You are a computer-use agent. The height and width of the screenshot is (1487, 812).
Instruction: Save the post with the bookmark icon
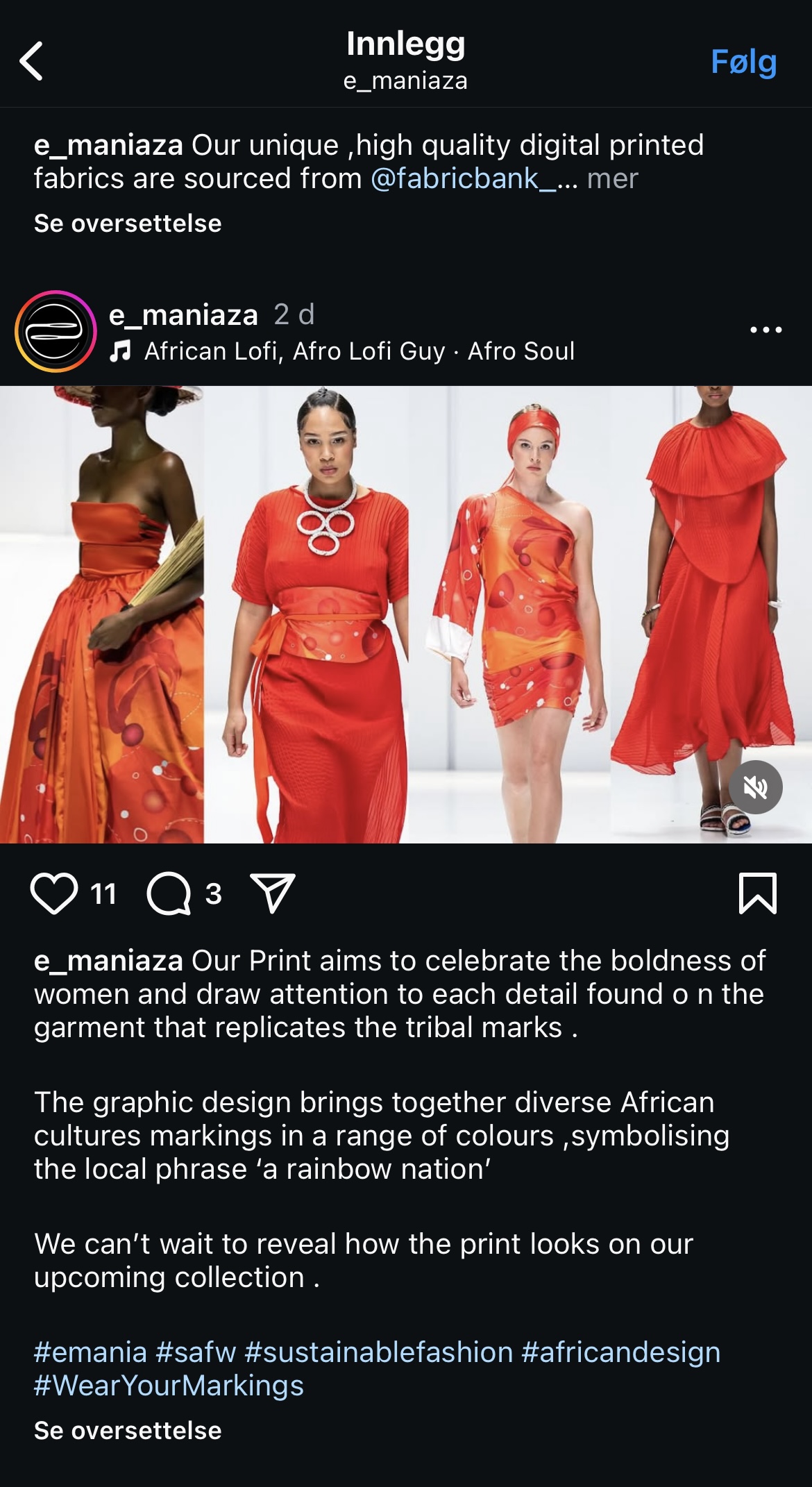757,893
